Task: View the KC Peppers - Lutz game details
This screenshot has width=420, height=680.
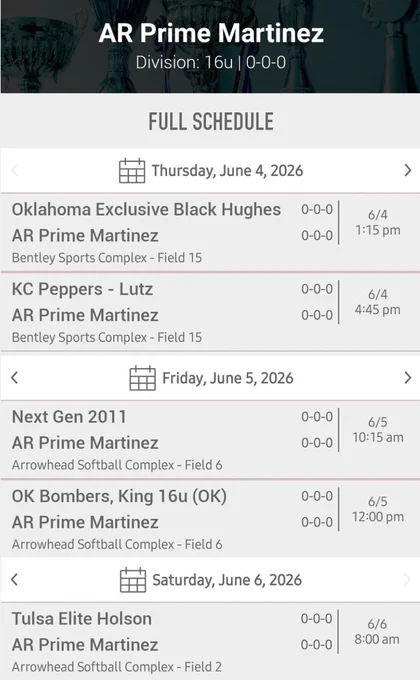Action: point(210,312)
